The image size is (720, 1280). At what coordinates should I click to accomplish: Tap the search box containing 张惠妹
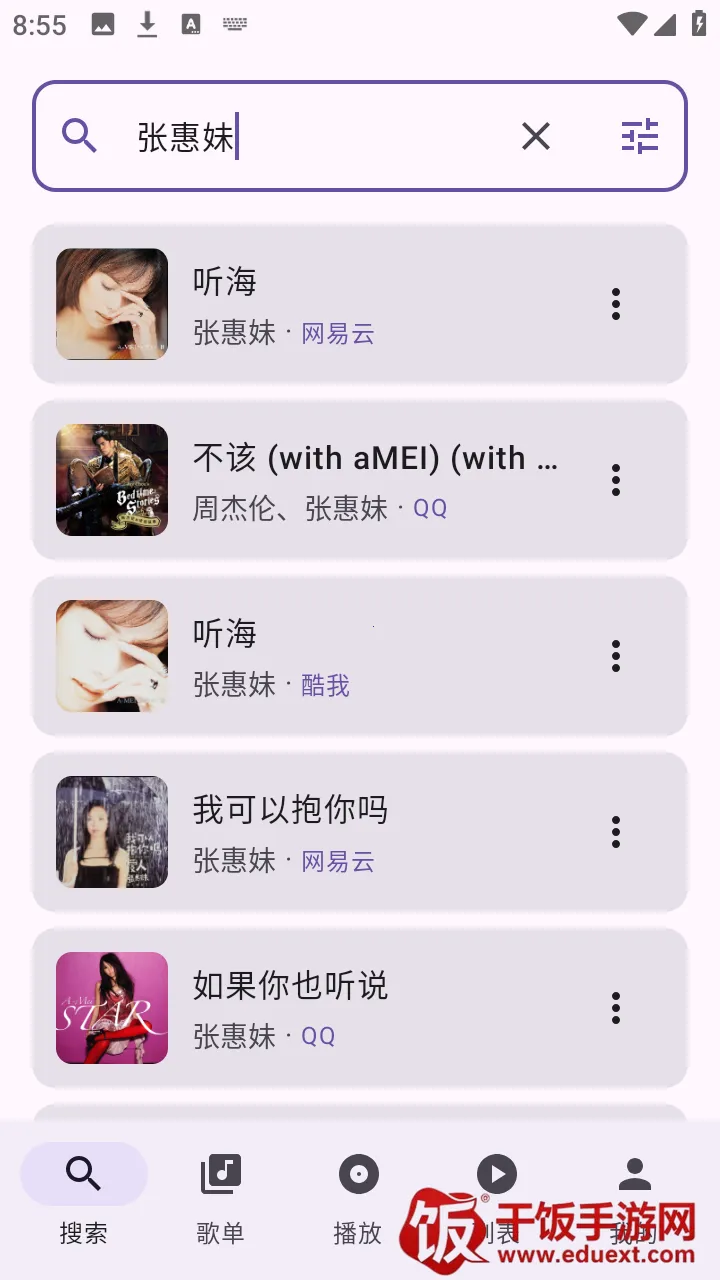[320, 136]
